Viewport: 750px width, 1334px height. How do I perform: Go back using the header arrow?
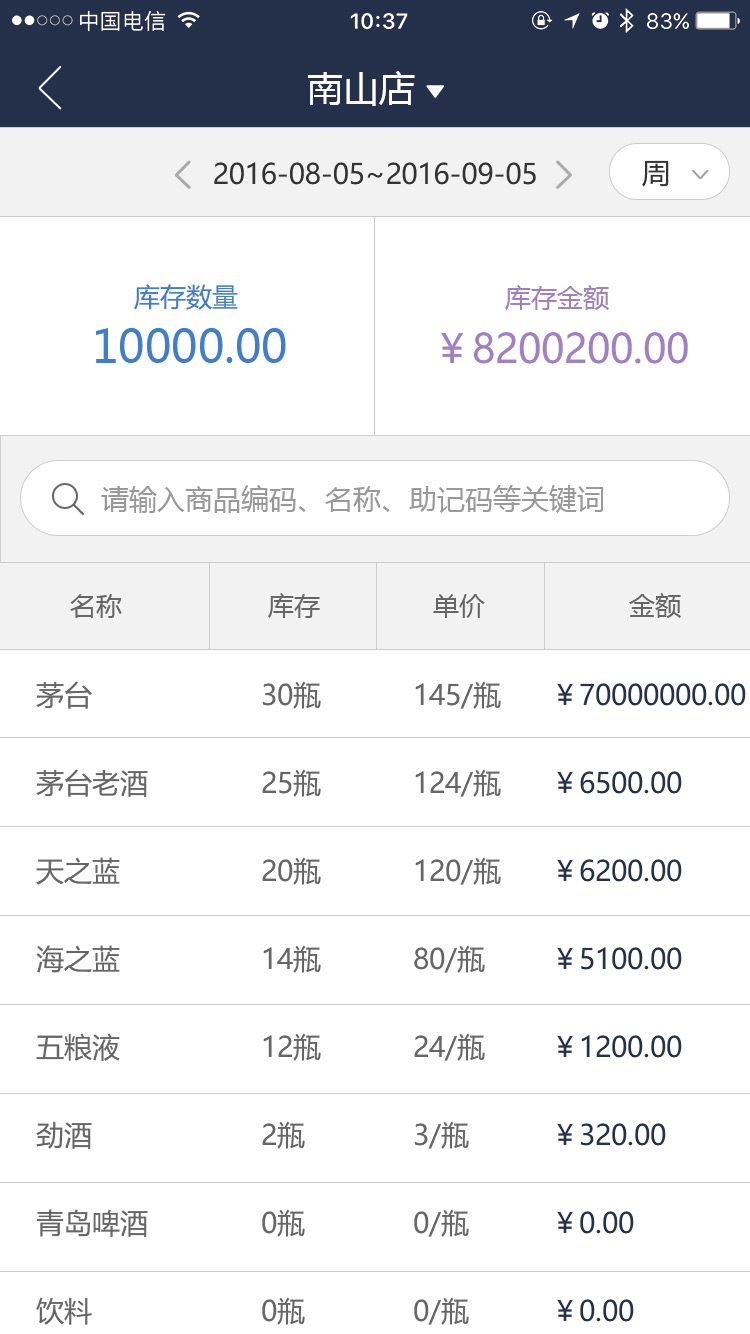tap(50, 89)
